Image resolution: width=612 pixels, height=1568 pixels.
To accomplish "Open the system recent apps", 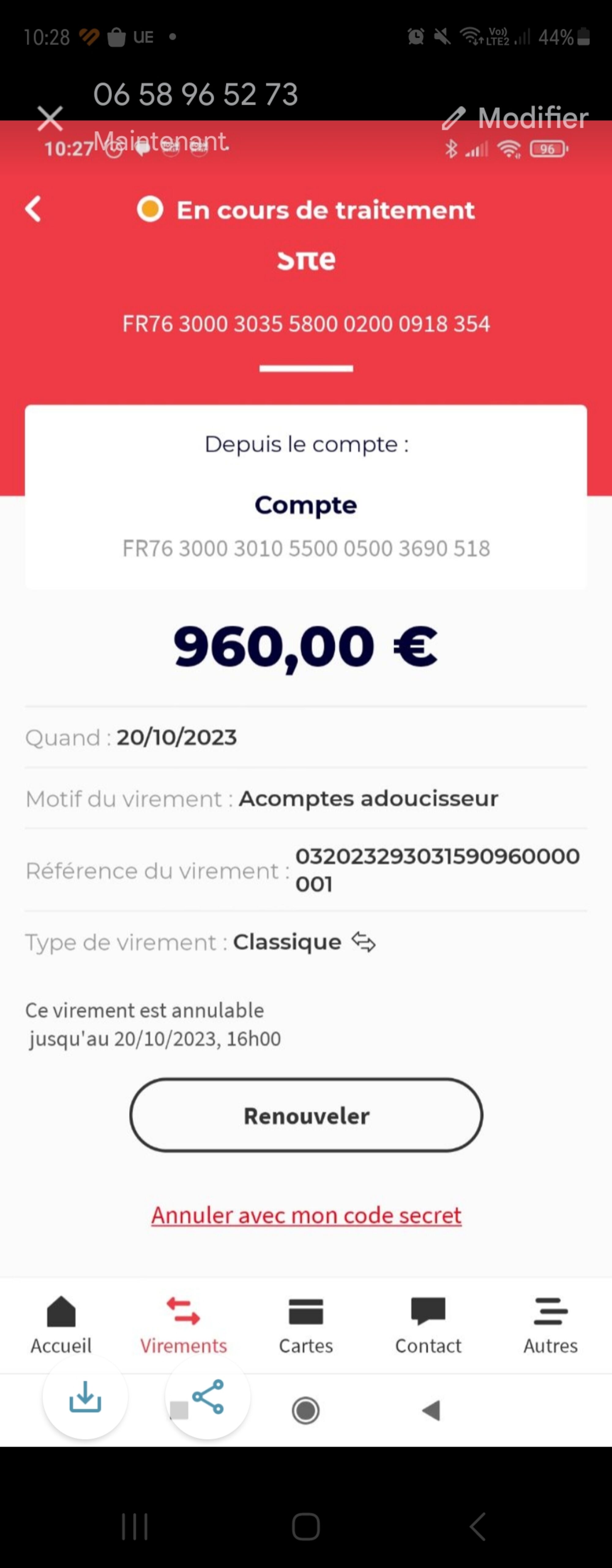I will [x=135, y=1527].
